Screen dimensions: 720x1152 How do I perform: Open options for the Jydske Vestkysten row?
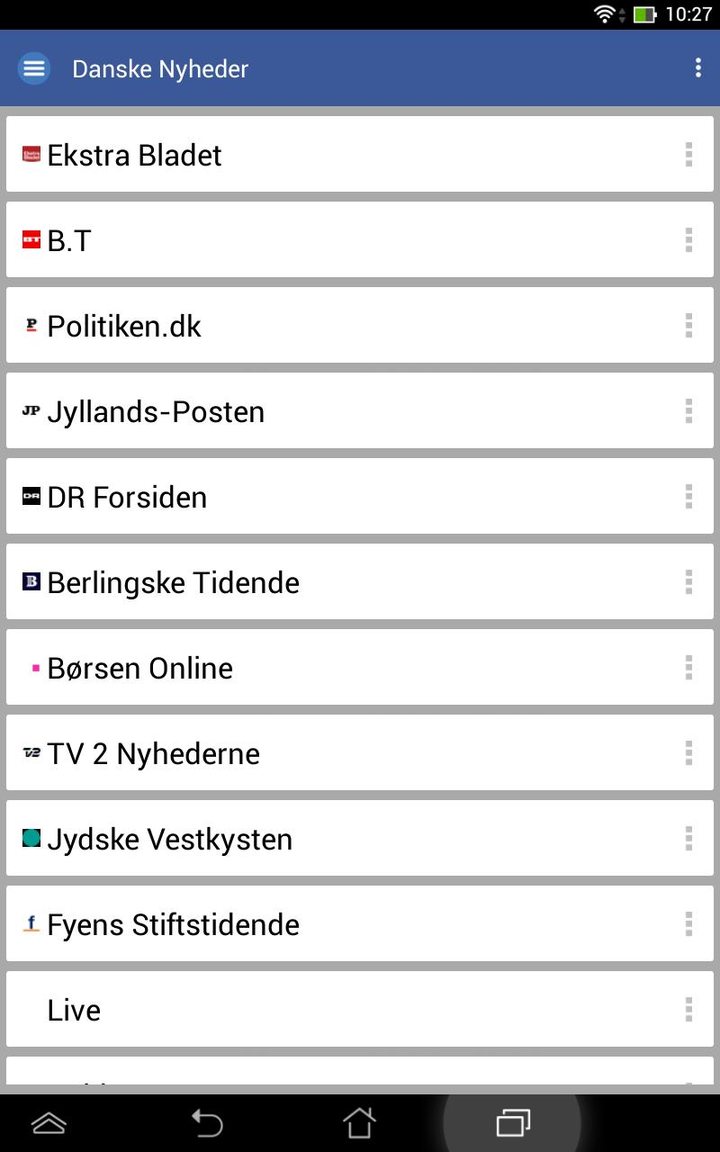688,838
